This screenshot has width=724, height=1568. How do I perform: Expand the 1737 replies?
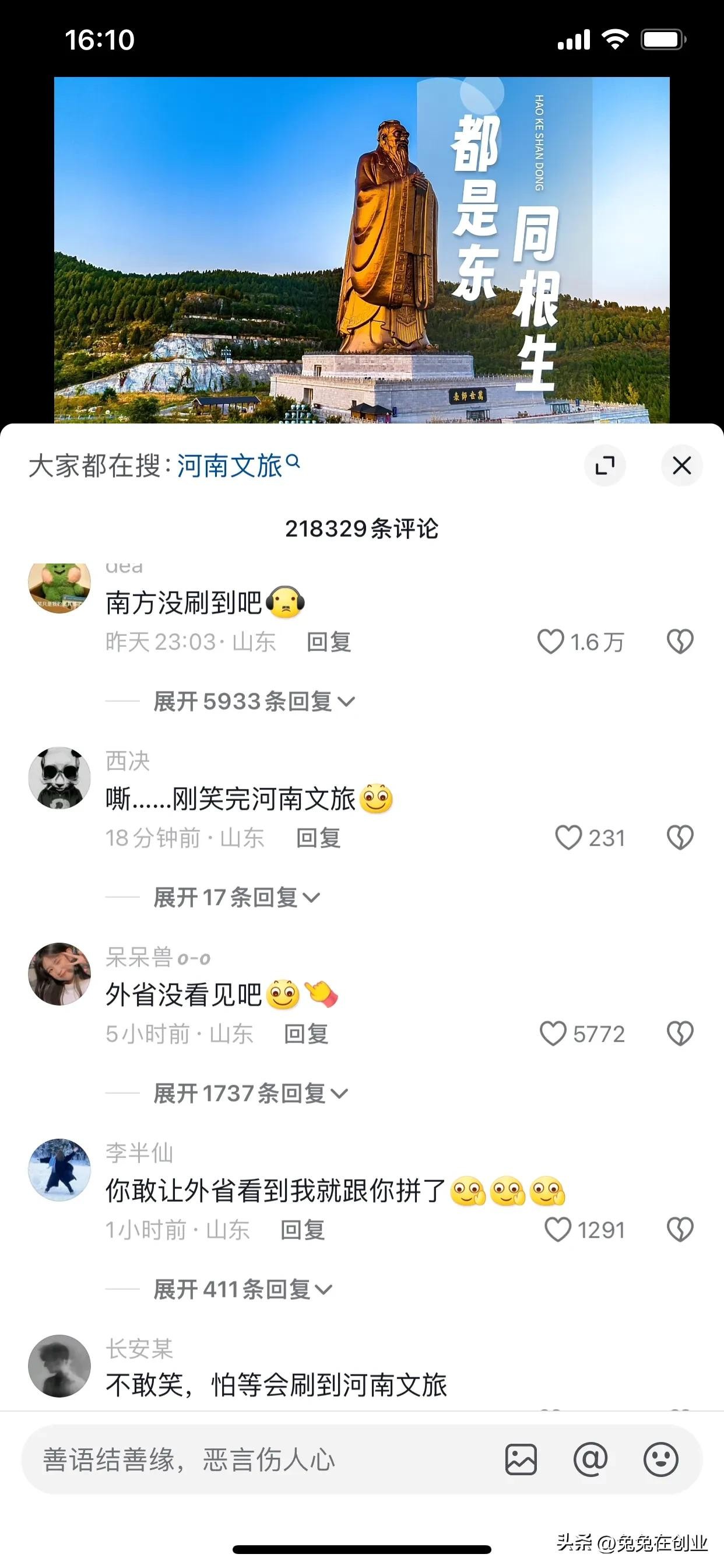click(x=249, y=1093)
